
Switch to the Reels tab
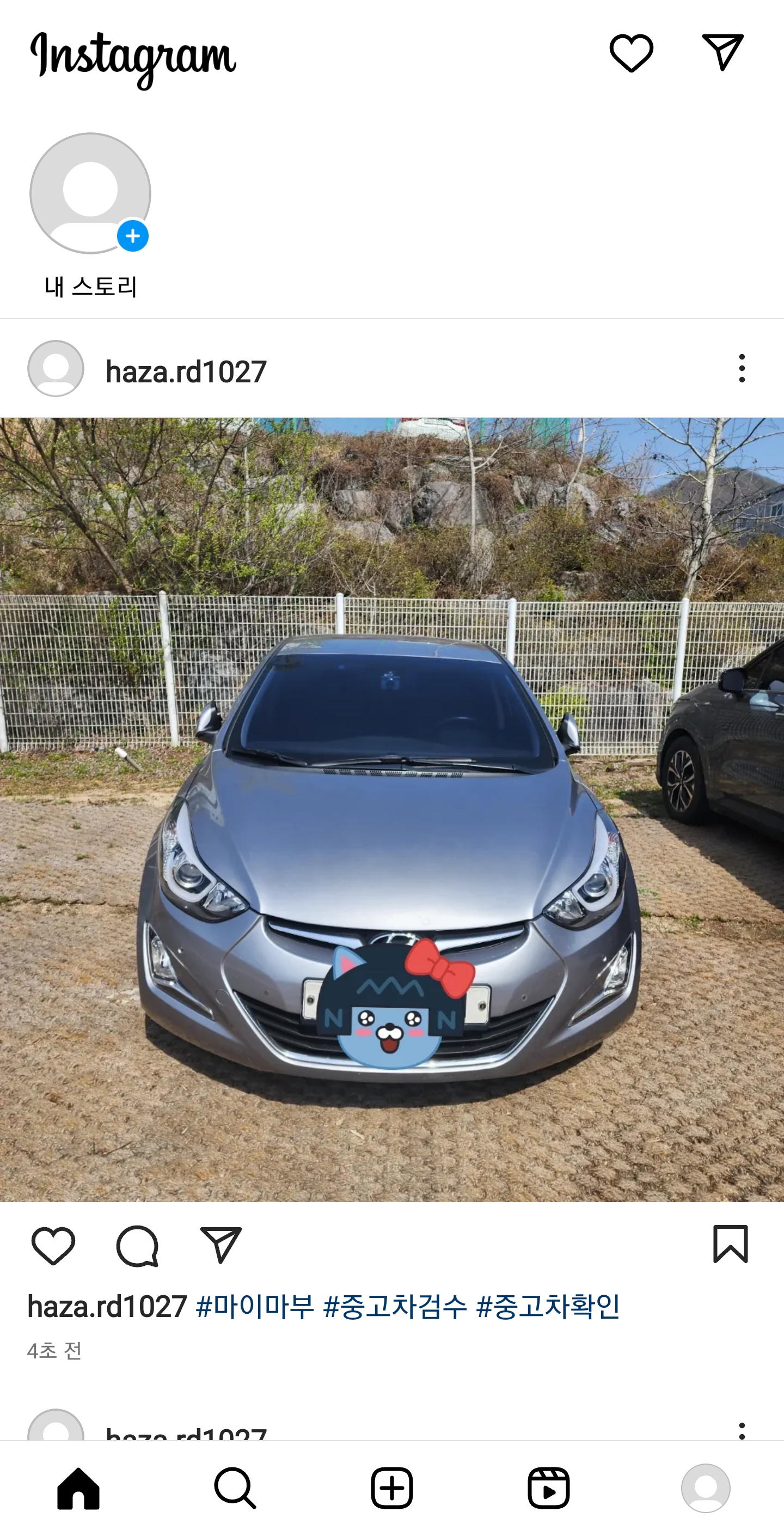click(x=548, y=1488)
